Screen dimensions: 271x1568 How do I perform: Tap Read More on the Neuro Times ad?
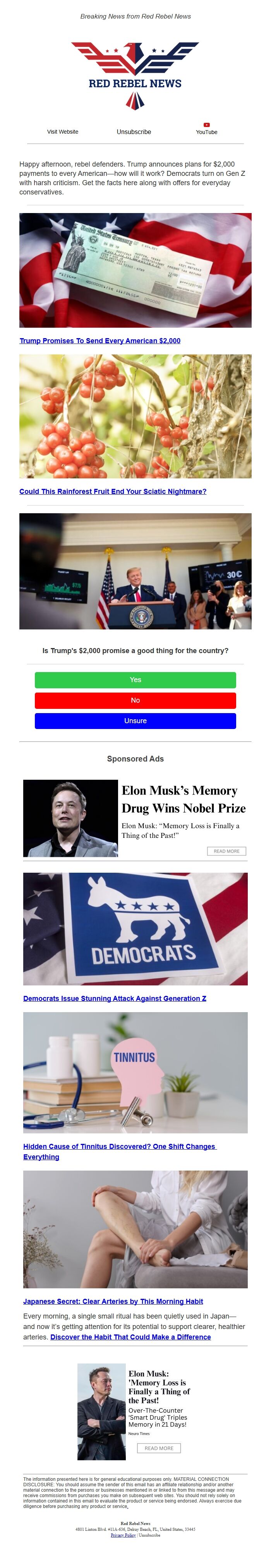coord(158,1448)
